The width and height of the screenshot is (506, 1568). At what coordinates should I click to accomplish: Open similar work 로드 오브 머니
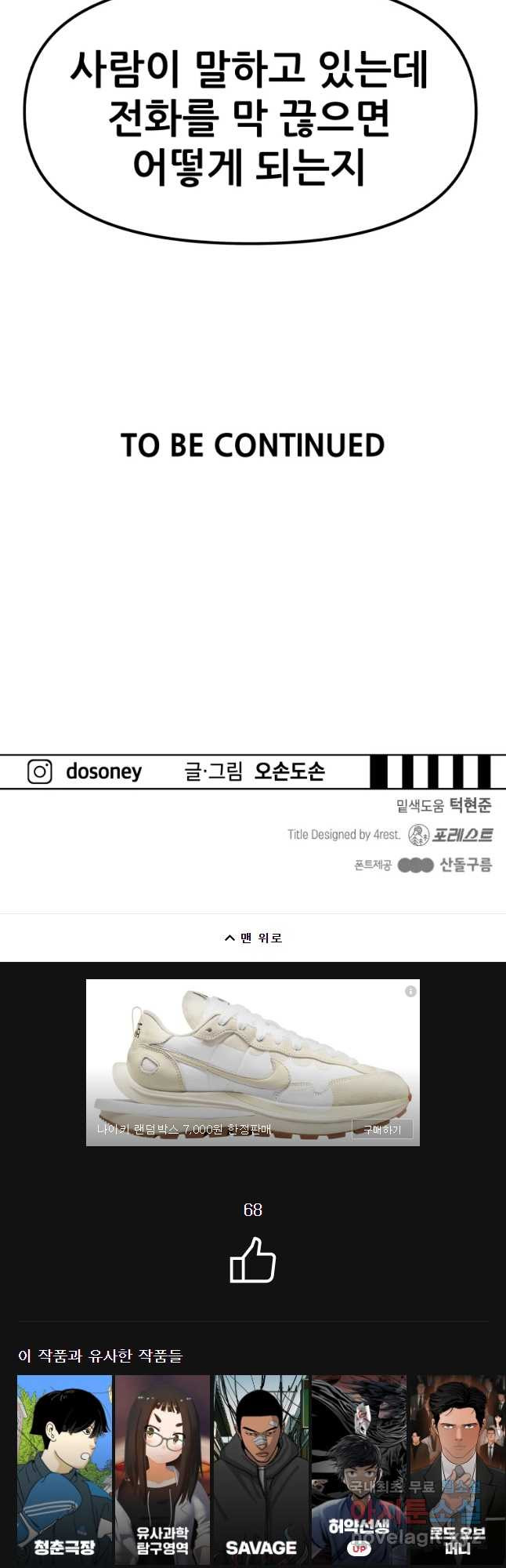pos(457,1469)
